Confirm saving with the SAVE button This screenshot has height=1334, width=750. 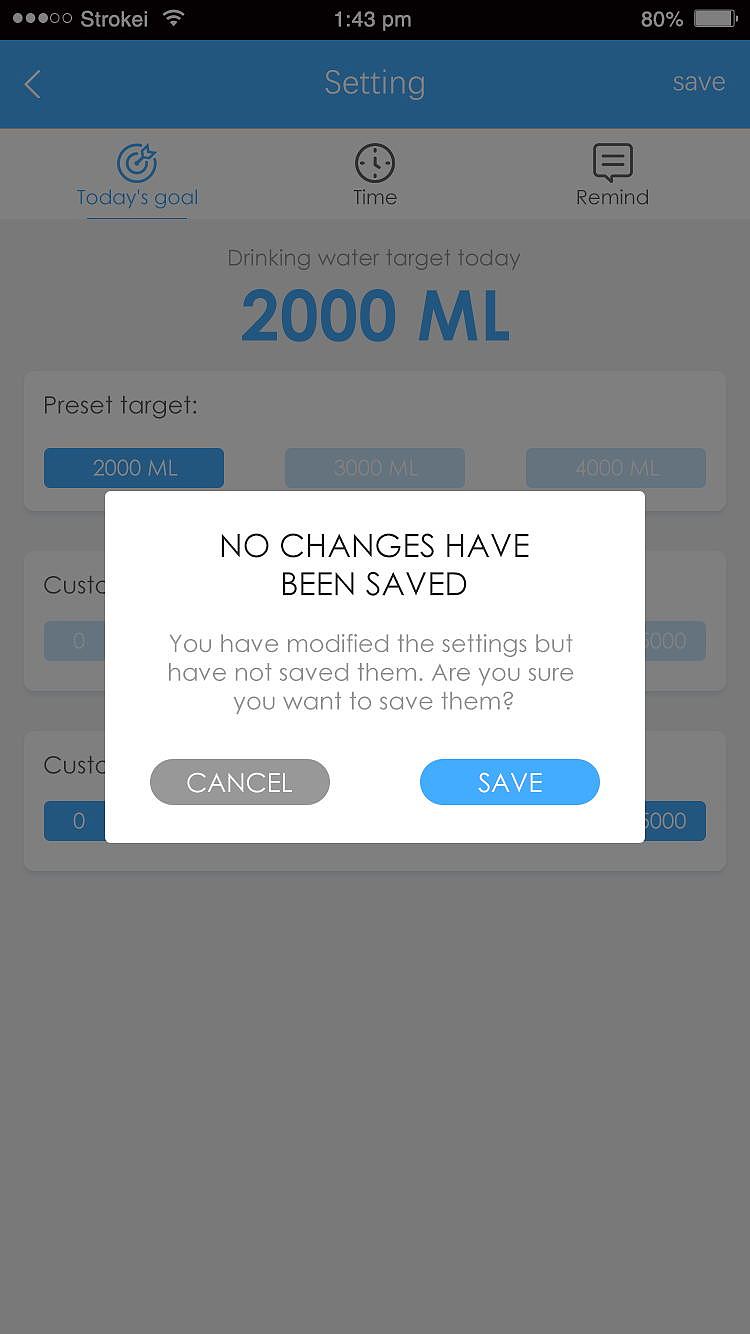(x=509, y=782)
